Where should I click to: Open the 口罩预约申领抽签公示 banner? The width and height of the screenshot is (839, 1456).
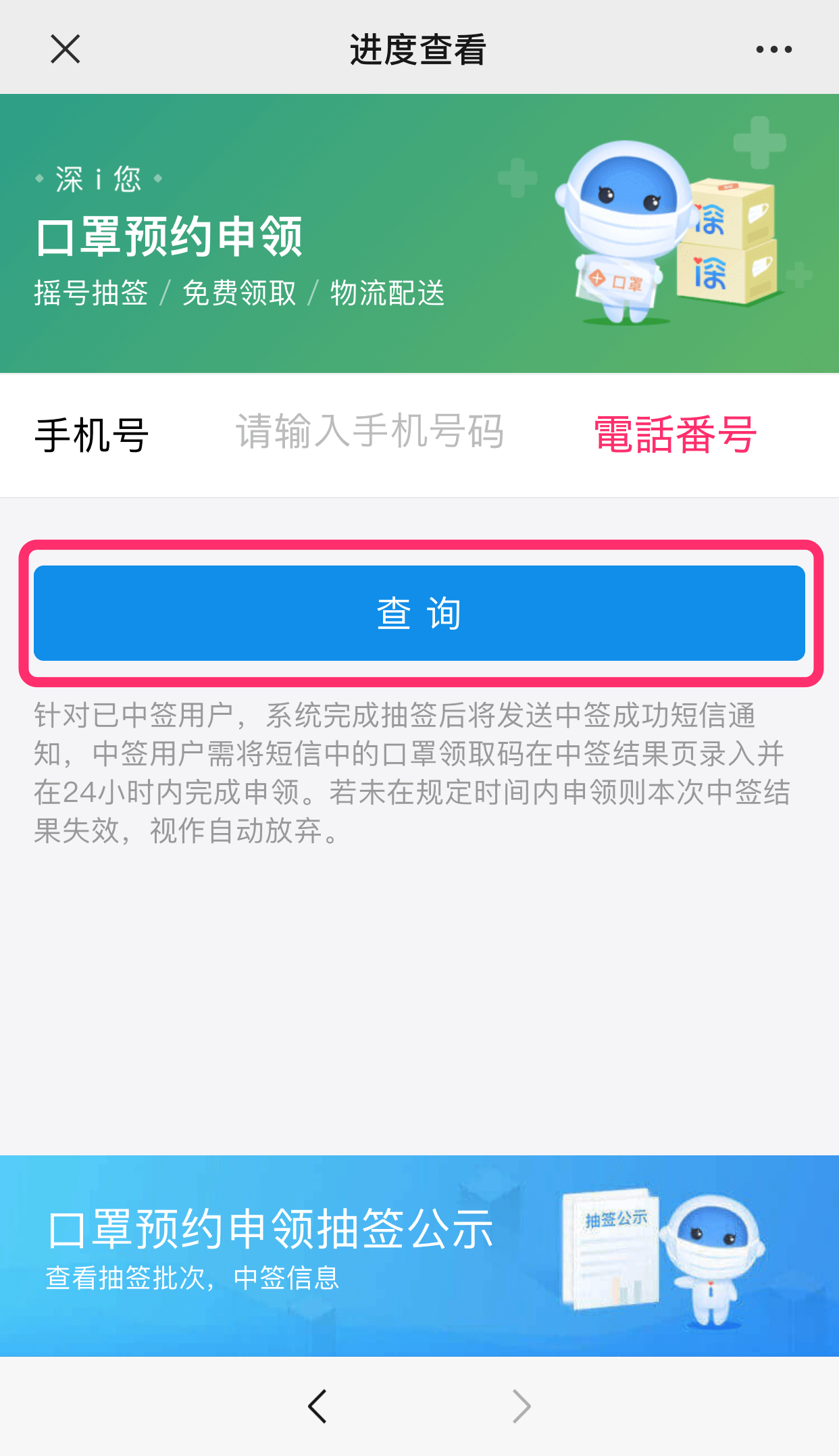[x=419, y=1255]
